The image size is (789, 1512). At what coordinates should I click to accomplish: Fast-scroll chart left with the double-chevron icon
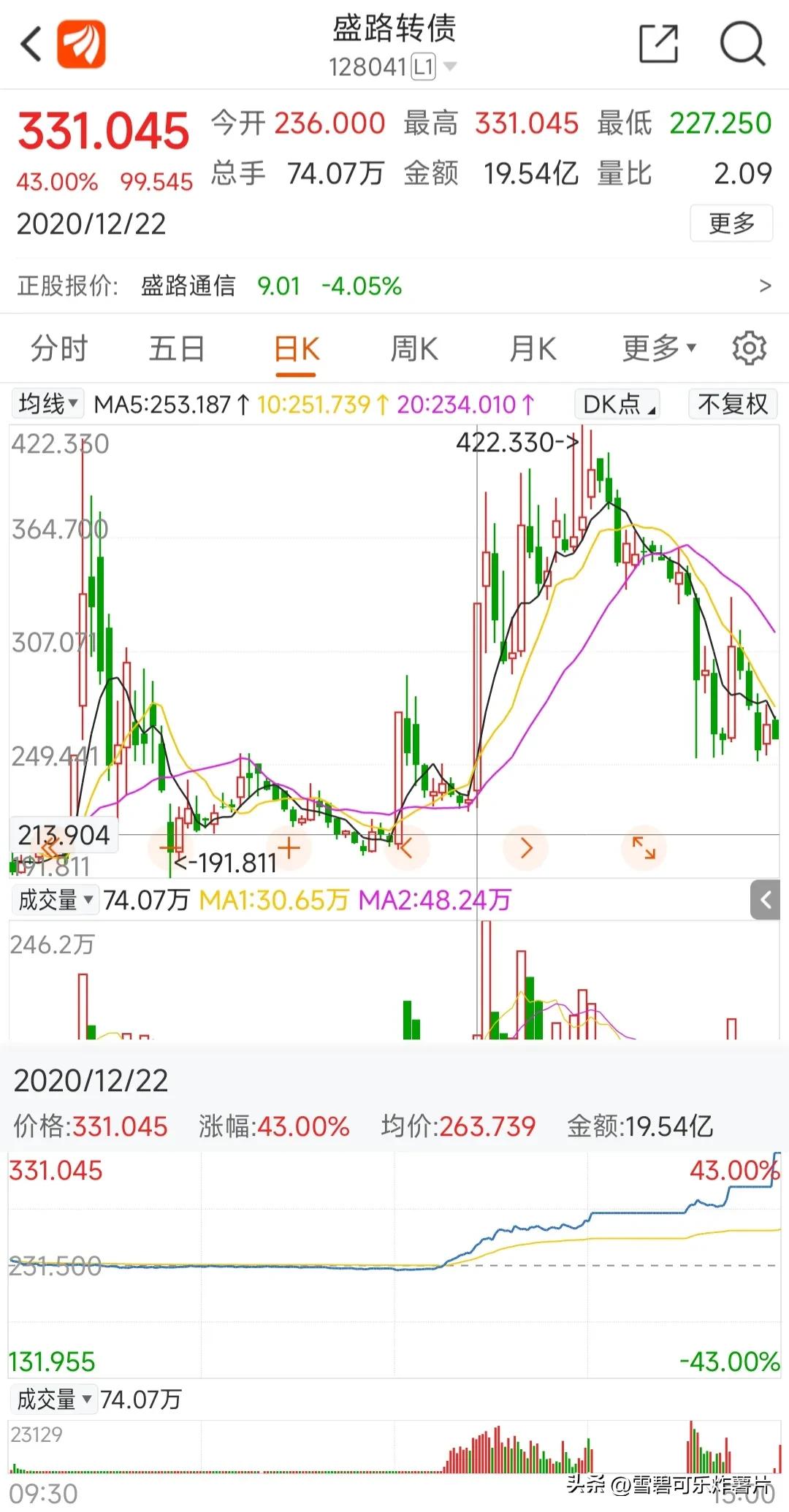pos(48,847)
